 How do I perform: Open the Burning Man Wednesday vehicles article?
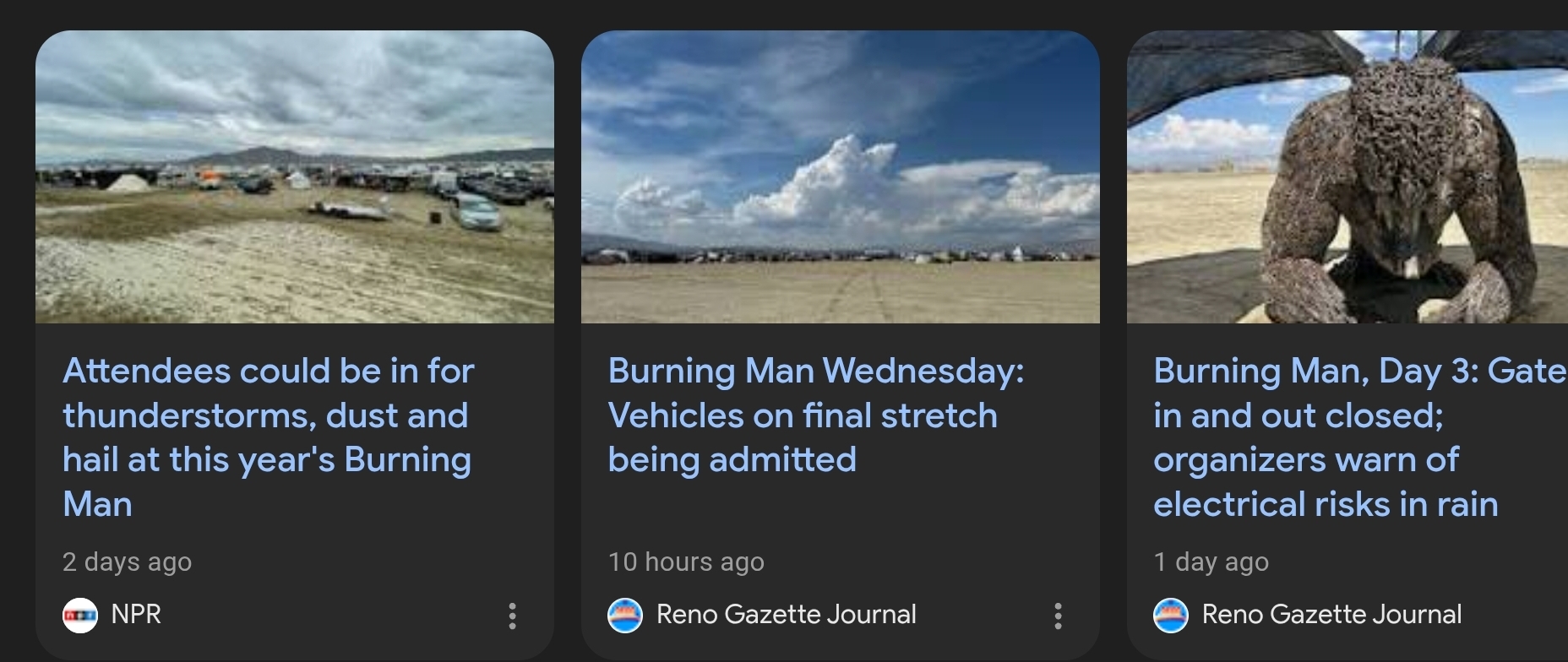(x=816, y=415)
